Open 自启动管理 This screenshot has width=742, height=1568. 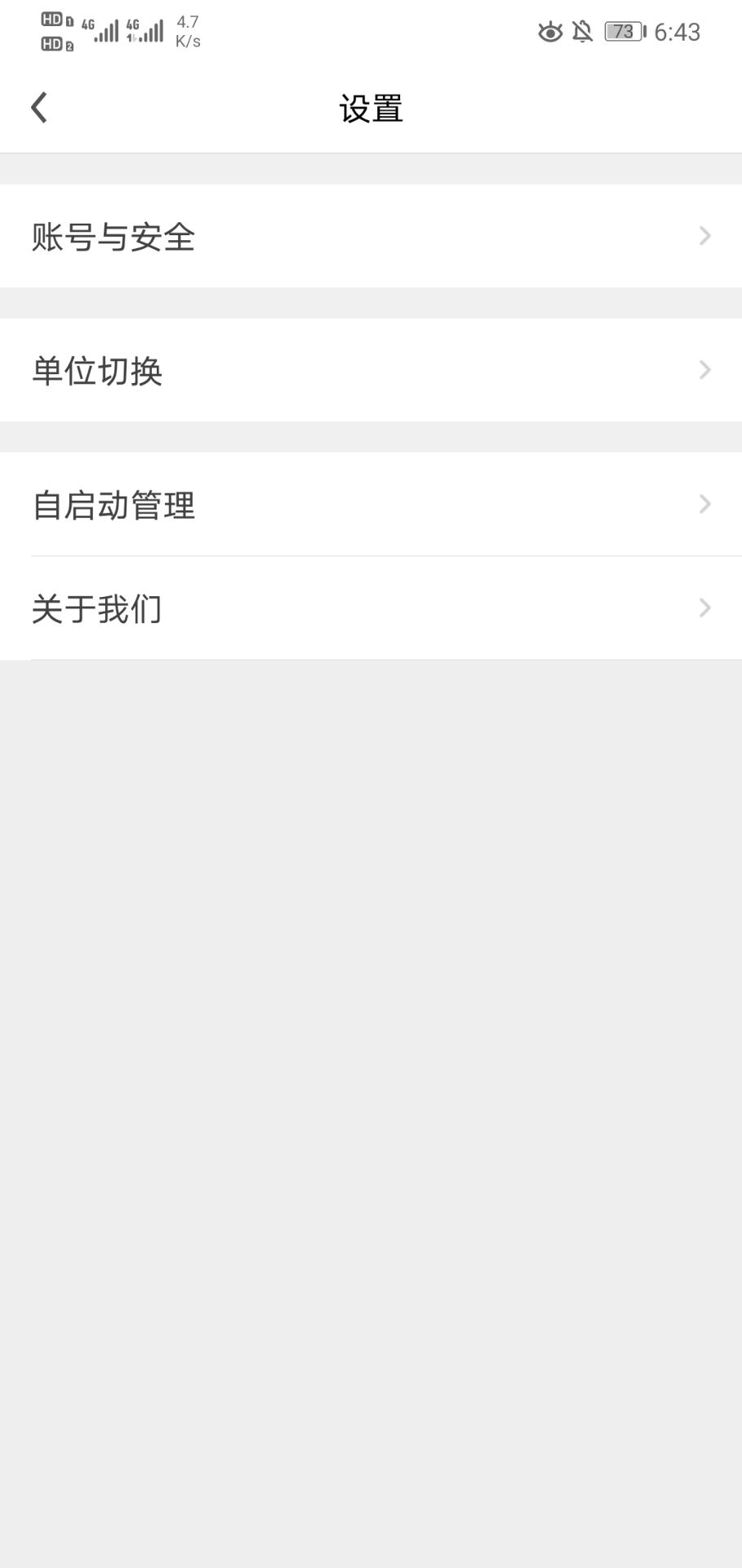click(371, 504)
